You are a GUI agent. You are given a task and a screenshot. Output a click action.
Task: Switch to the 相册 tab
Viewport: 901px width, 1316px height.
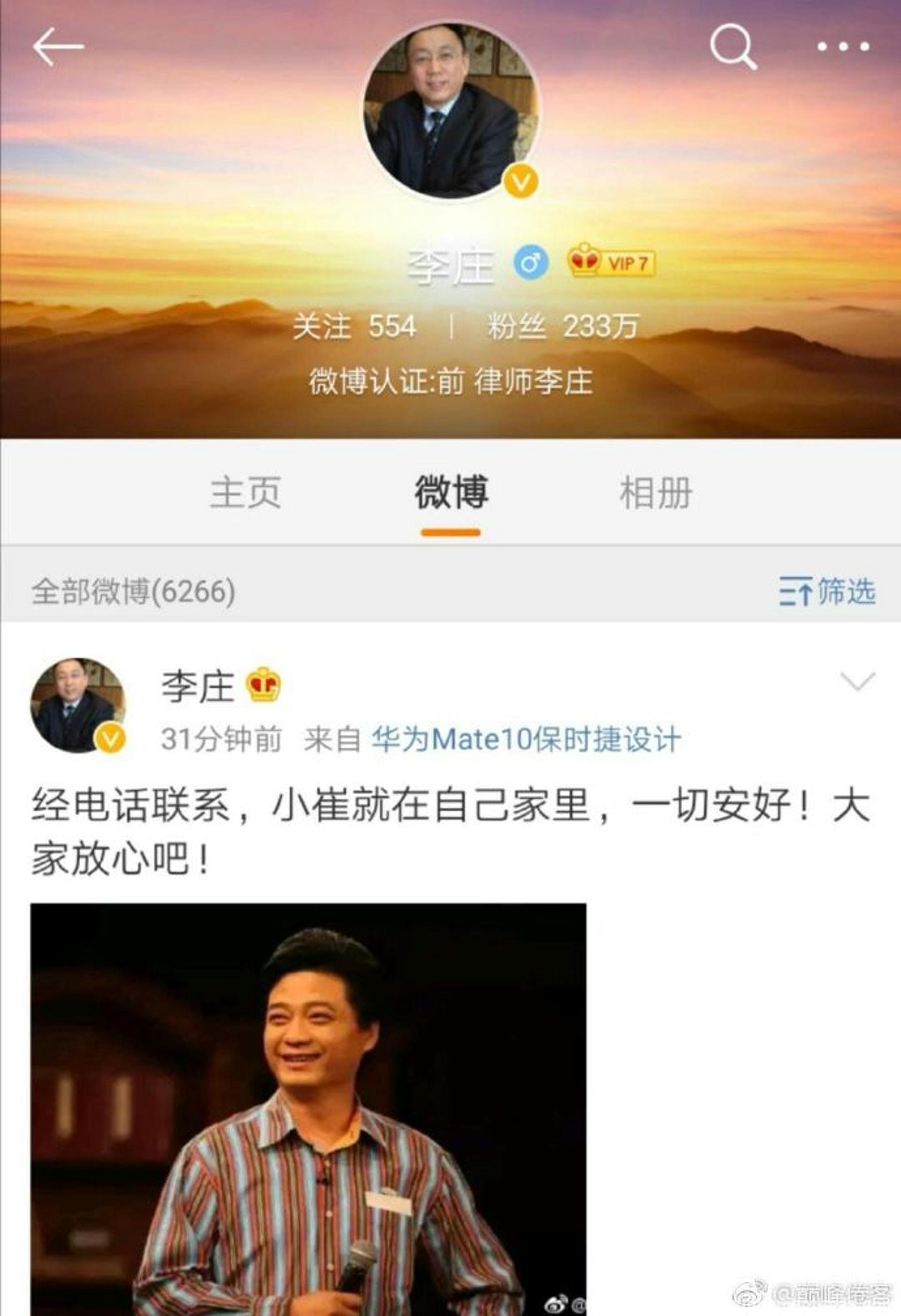coord(656,492)
